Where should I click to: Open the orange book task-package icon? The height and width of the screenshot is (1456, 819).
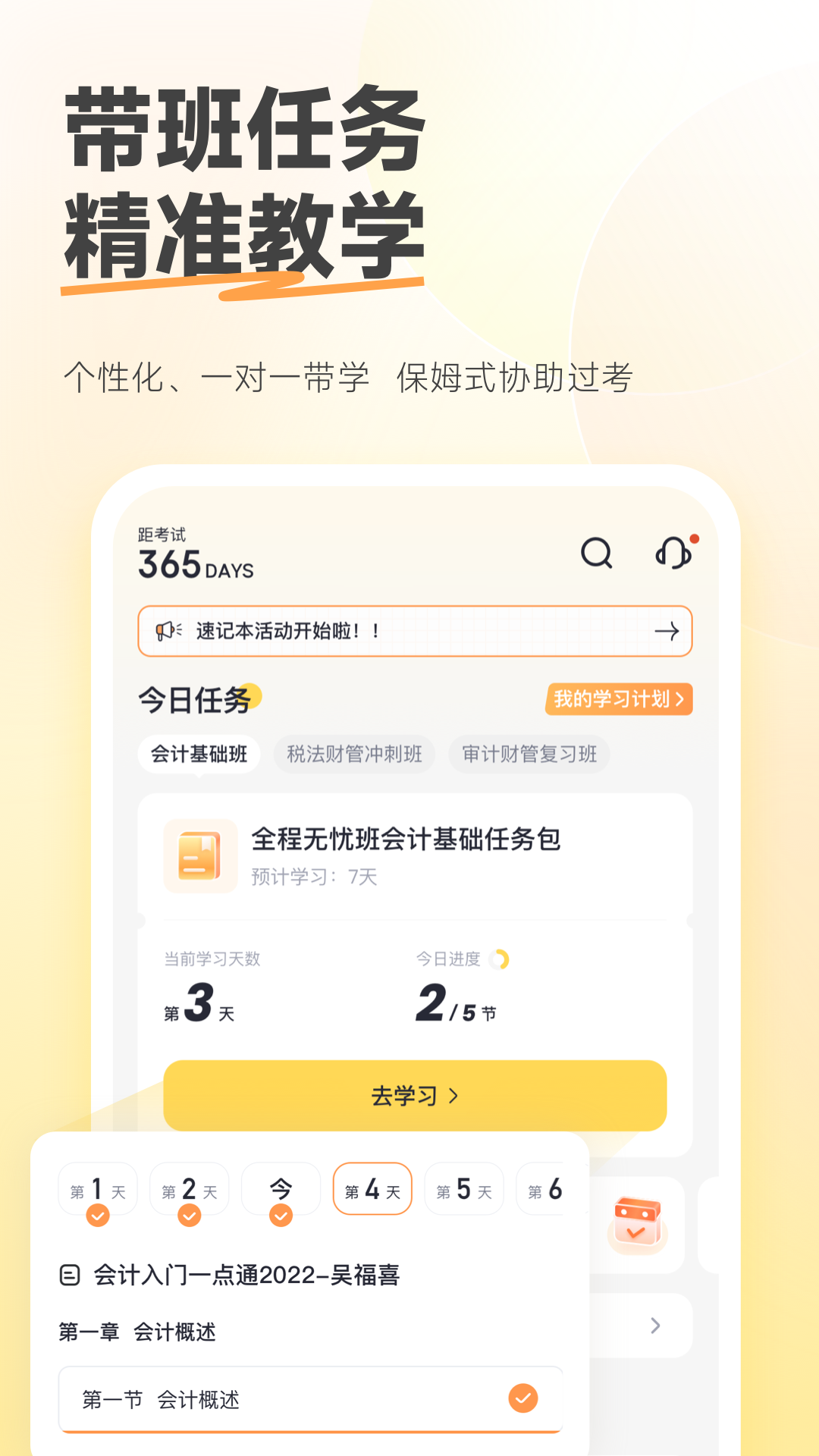(x=200, y=855)
